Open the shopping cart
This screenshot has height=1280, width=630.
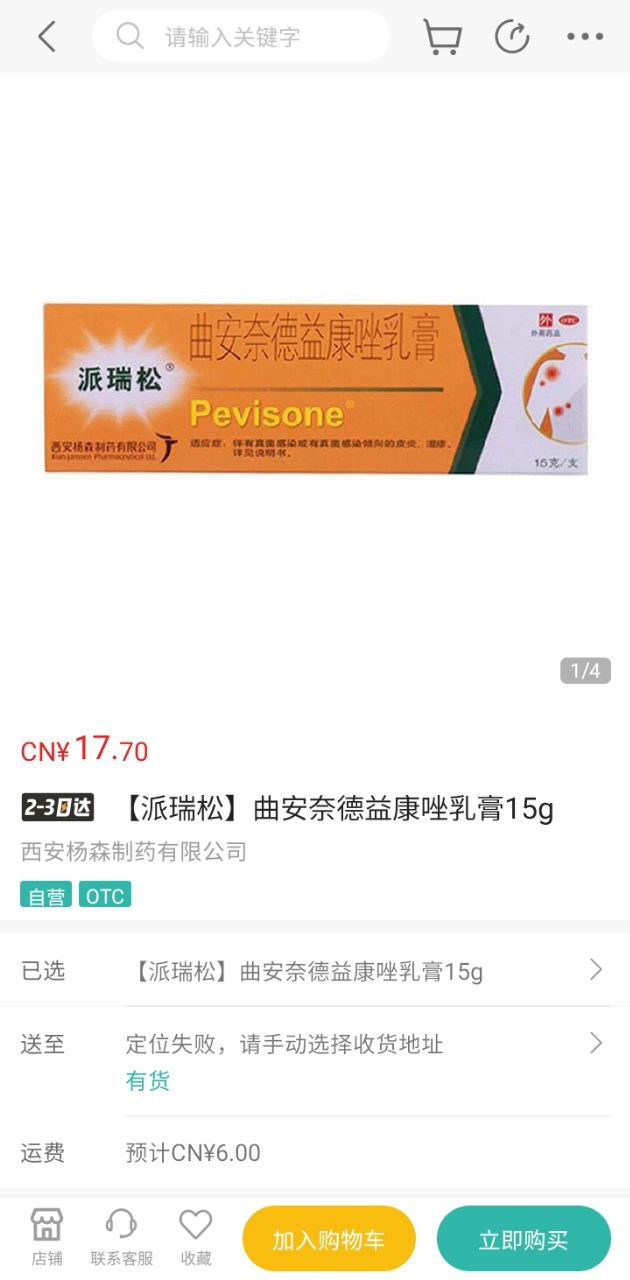[442, 37]
